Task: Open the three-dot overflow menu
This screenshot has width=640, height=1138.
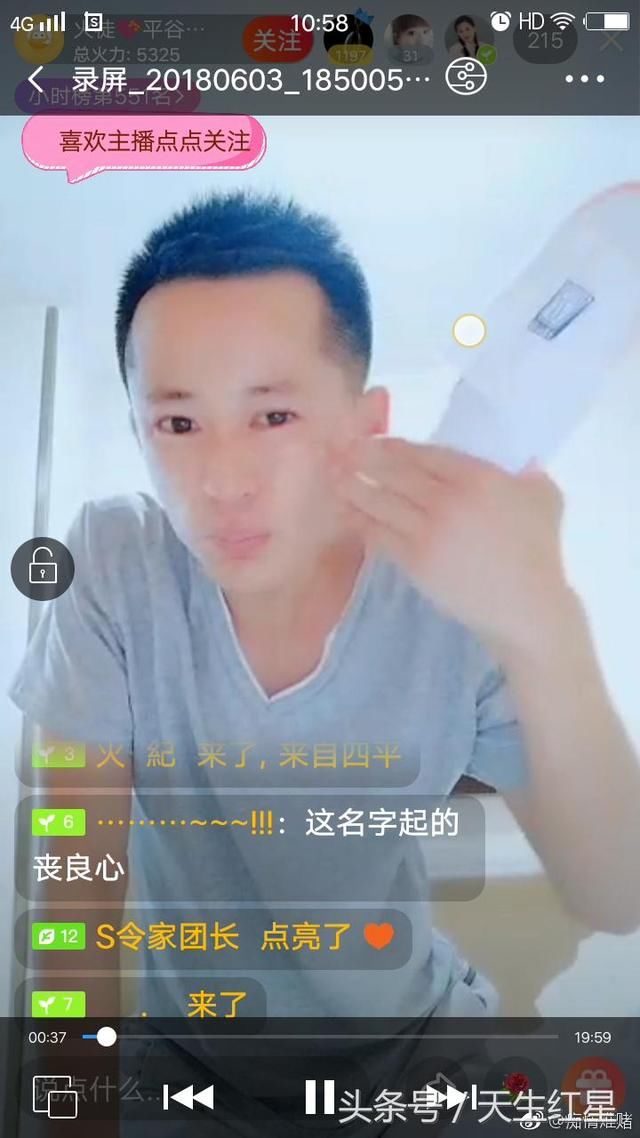Action: click(x=585, y=79)
